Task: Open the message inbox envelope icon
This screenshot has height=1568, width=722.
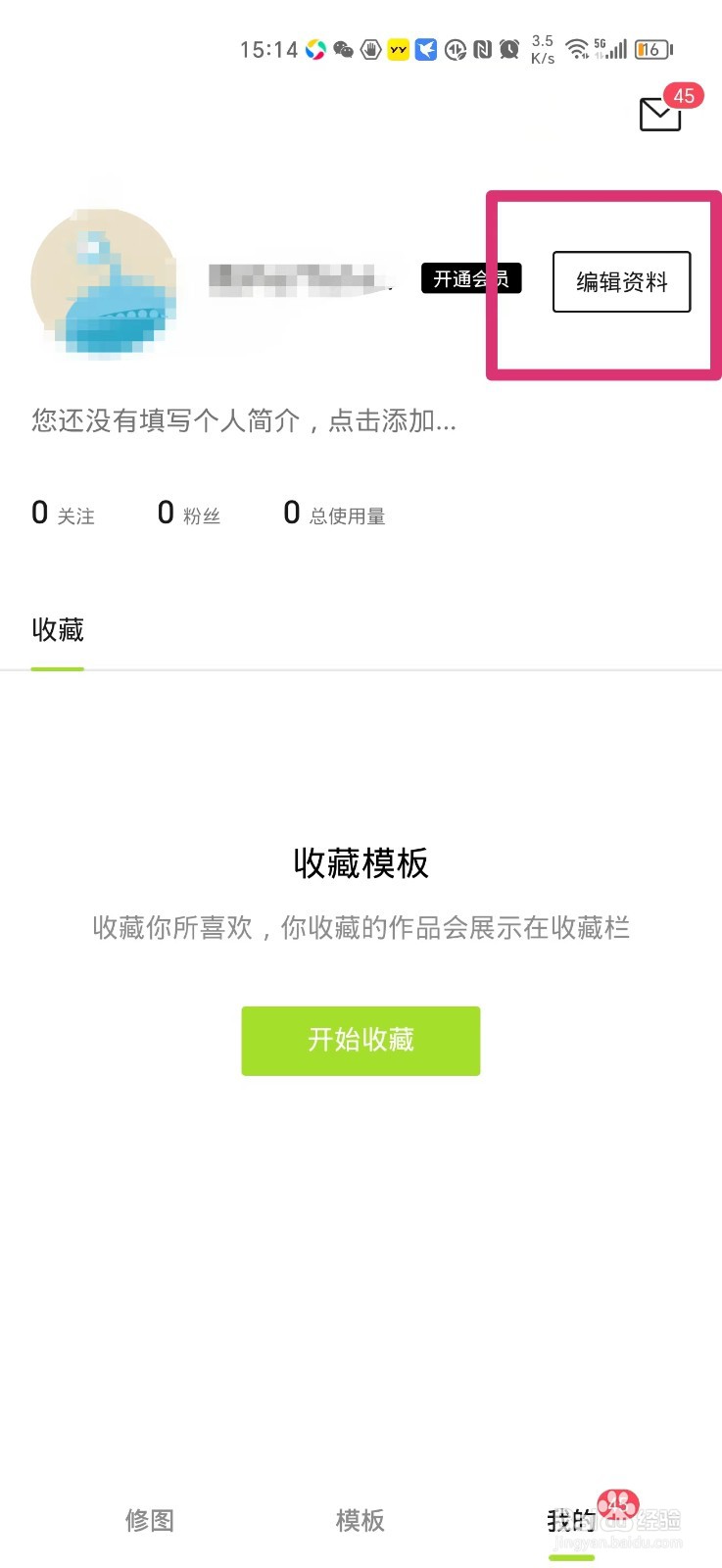Action: click(x=658, y=115)
